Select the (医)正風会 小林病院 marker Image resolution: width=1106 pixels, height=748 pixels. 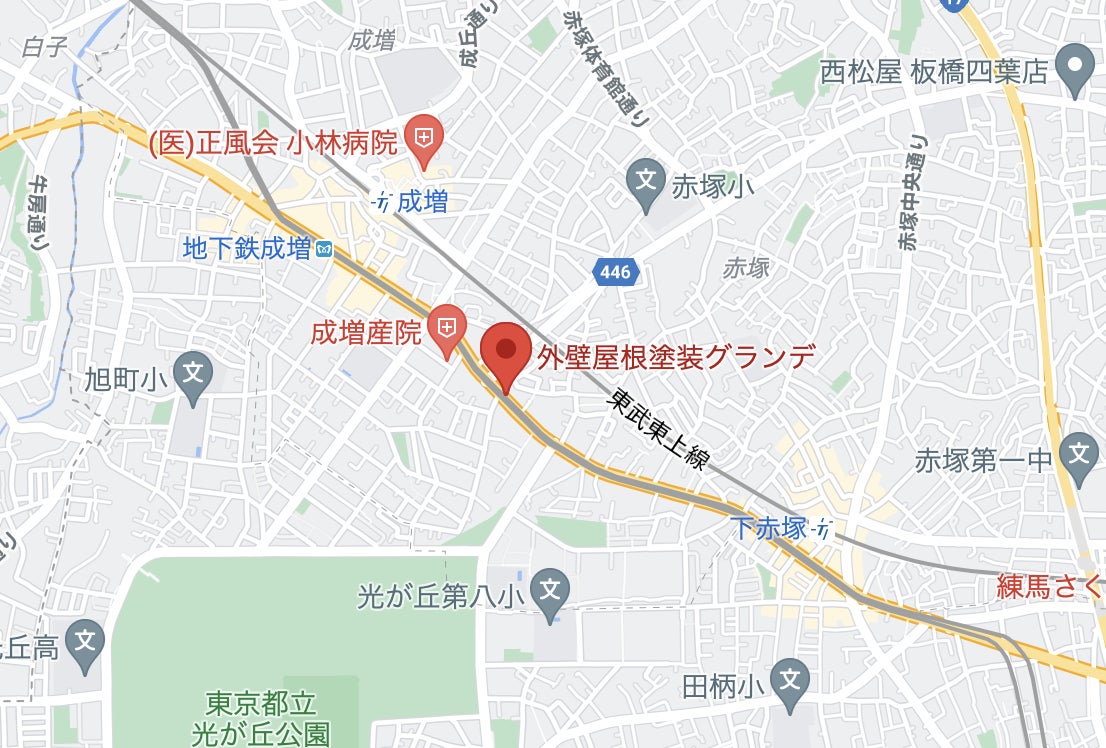click(425, 139)
